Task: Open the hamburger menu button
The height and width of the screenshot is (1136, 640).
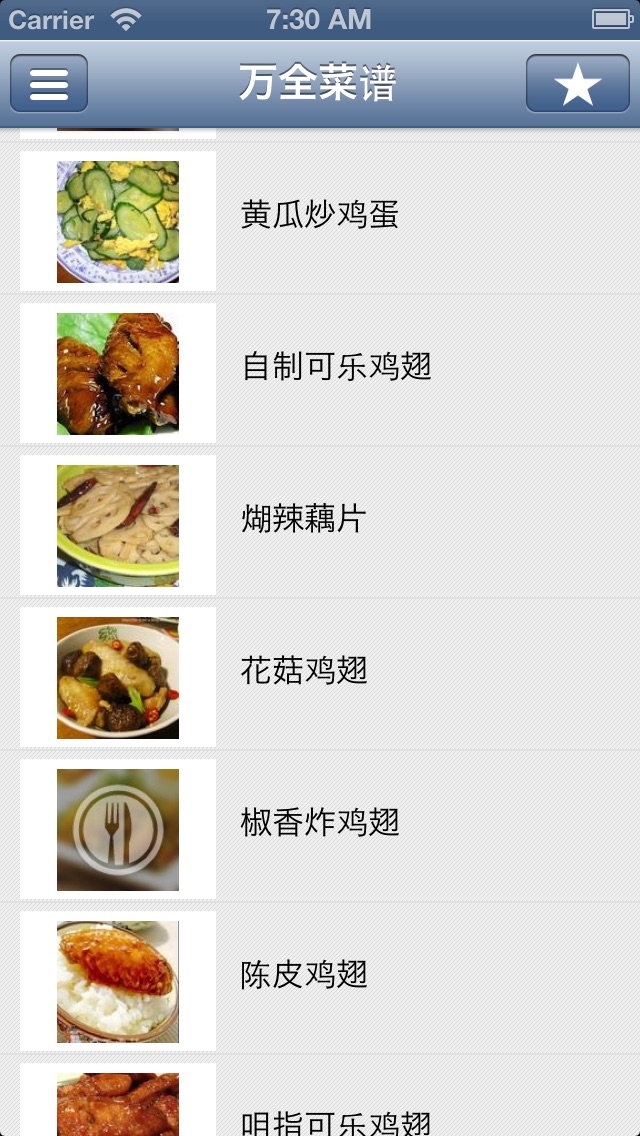Action: [49, 84]
